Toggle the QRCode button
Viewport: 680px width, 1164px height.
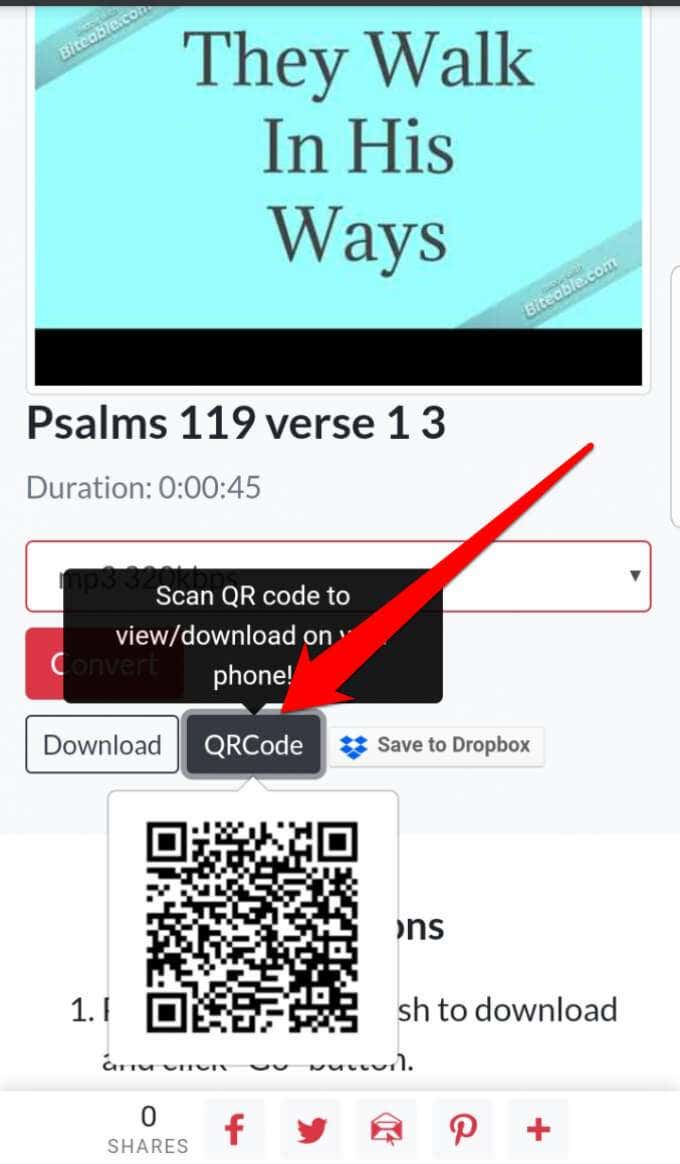253,745
